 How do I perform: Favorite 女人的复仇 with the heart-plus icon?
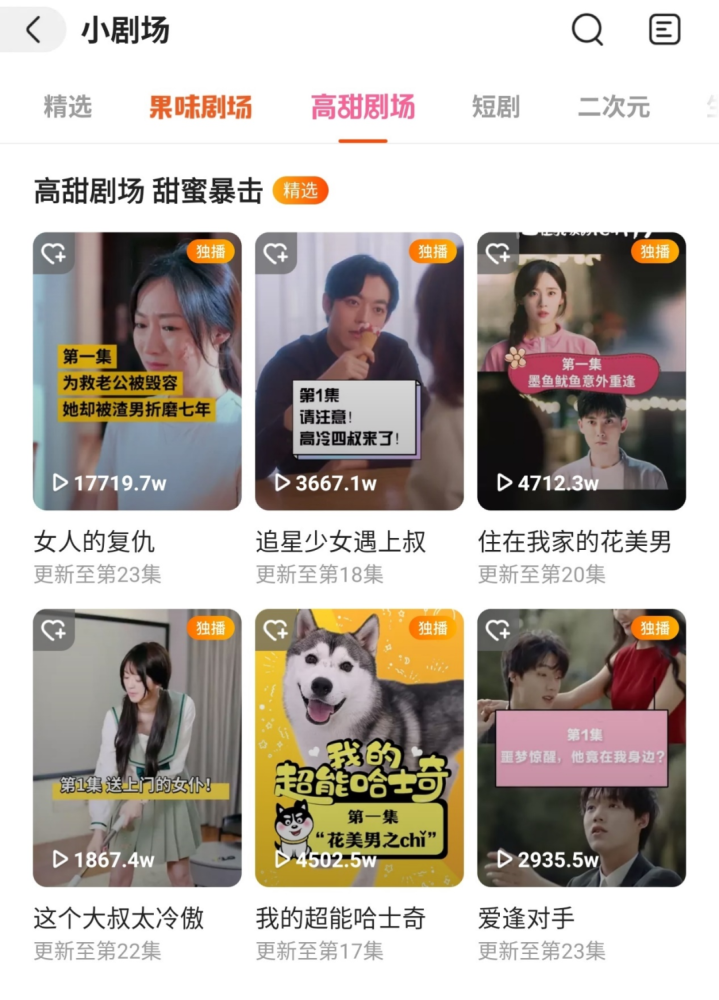[54, 253]
